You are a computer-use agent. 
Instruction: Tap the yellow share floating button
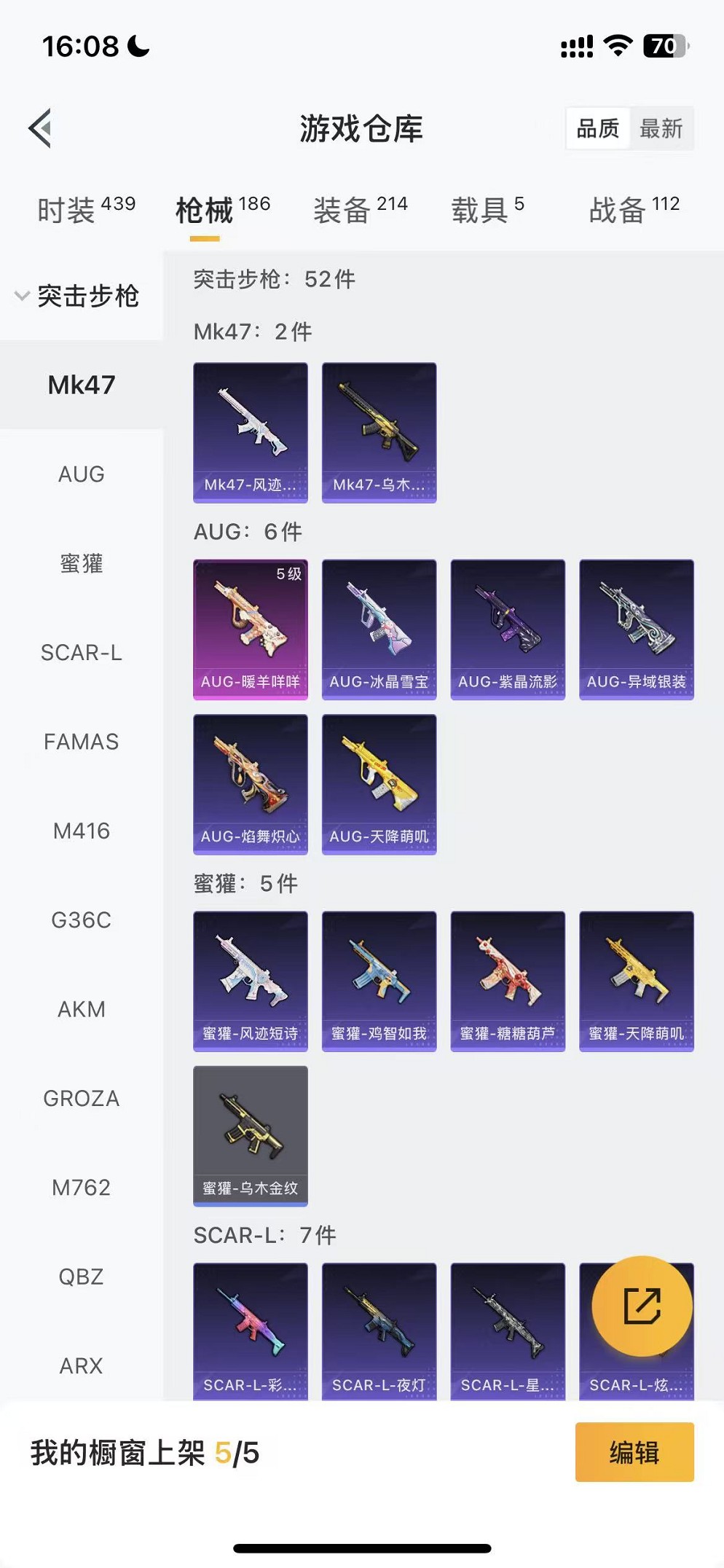point(642,1306)
